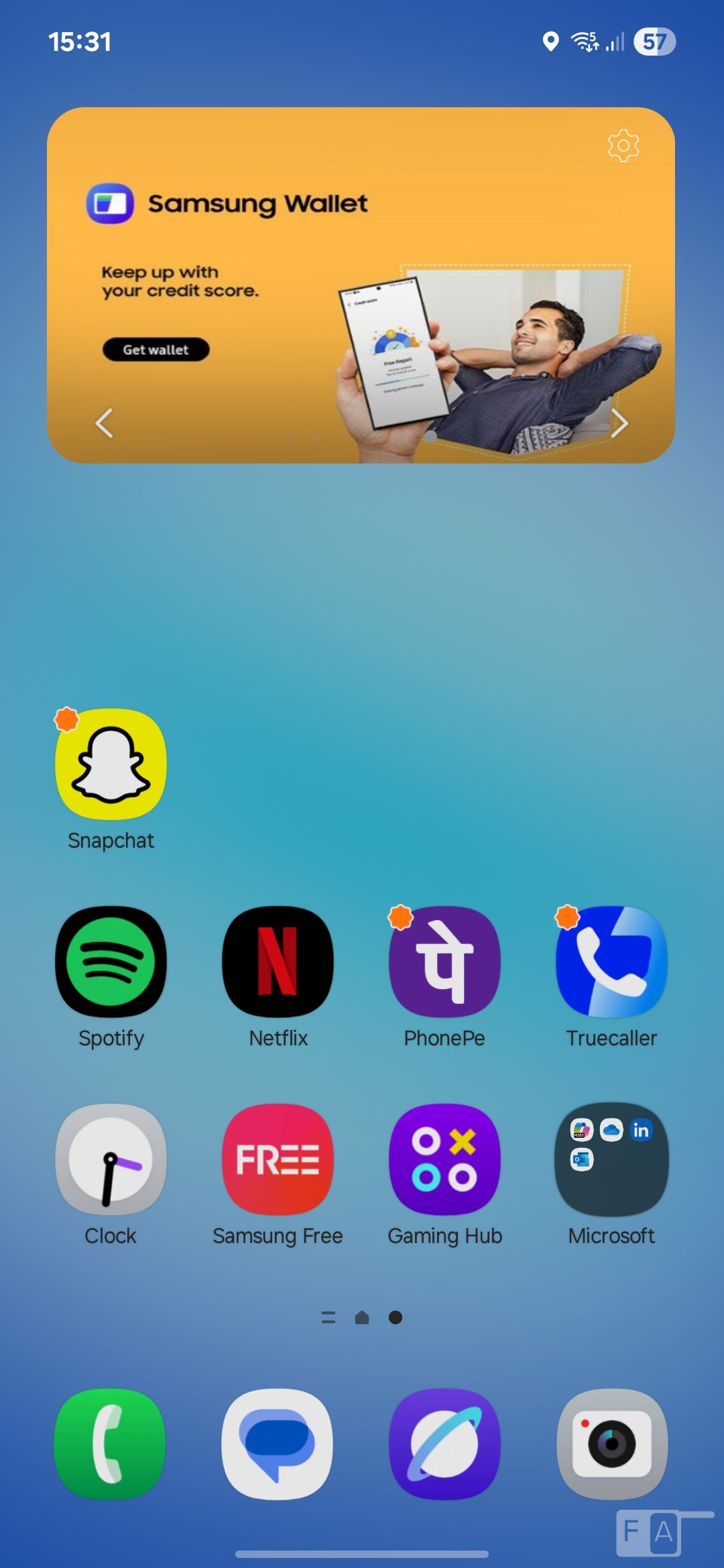The width and height of the screenshot is (724, 1568).
Task: Open the Camera app
Action: coord(611,1444)
